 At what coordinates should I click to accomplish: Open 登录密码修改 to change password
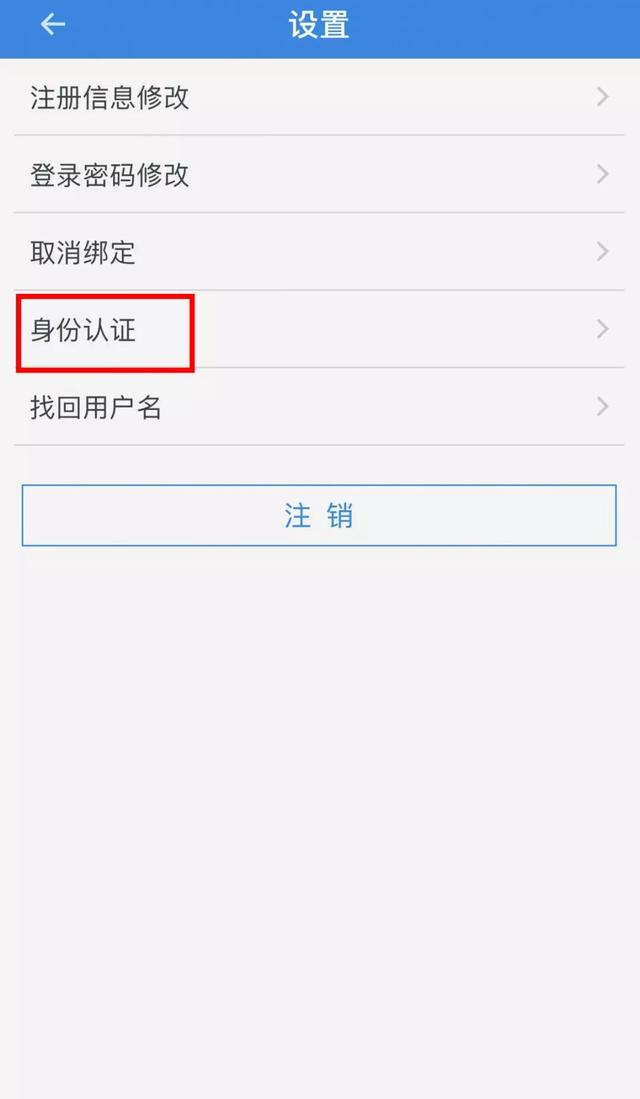(x=318, y=175)
